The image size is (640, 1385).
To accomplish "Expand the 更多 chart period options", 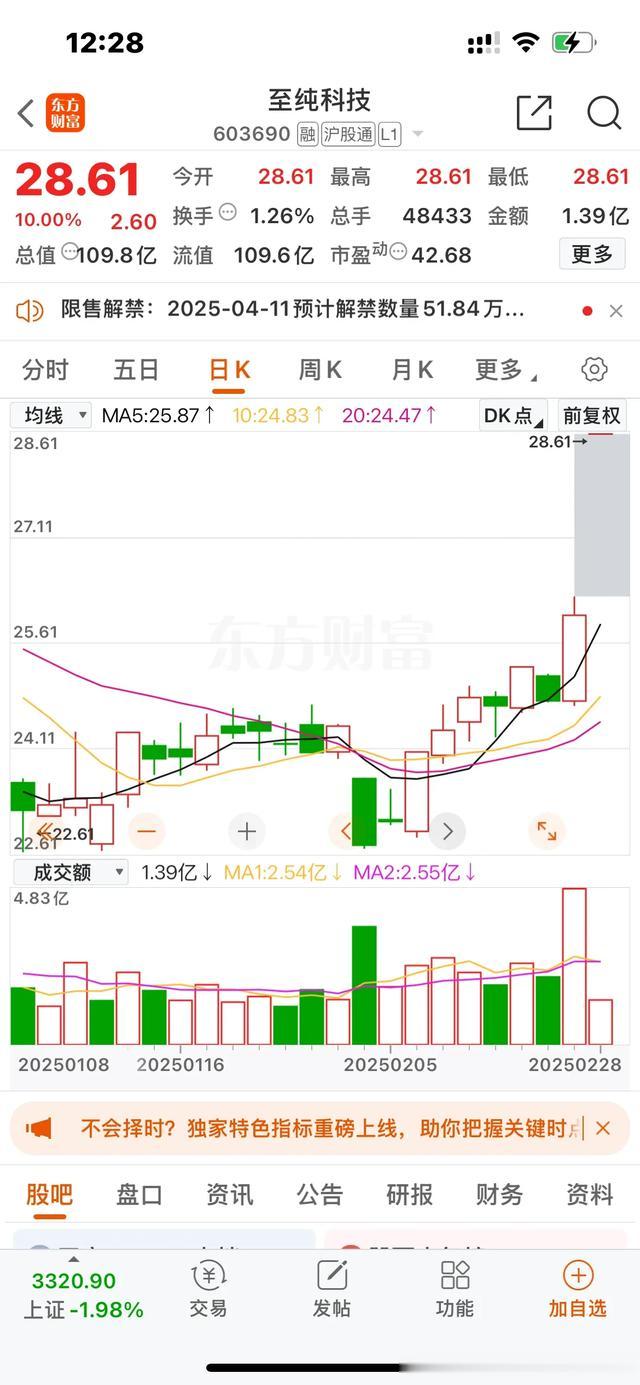I will coord(504,370).
